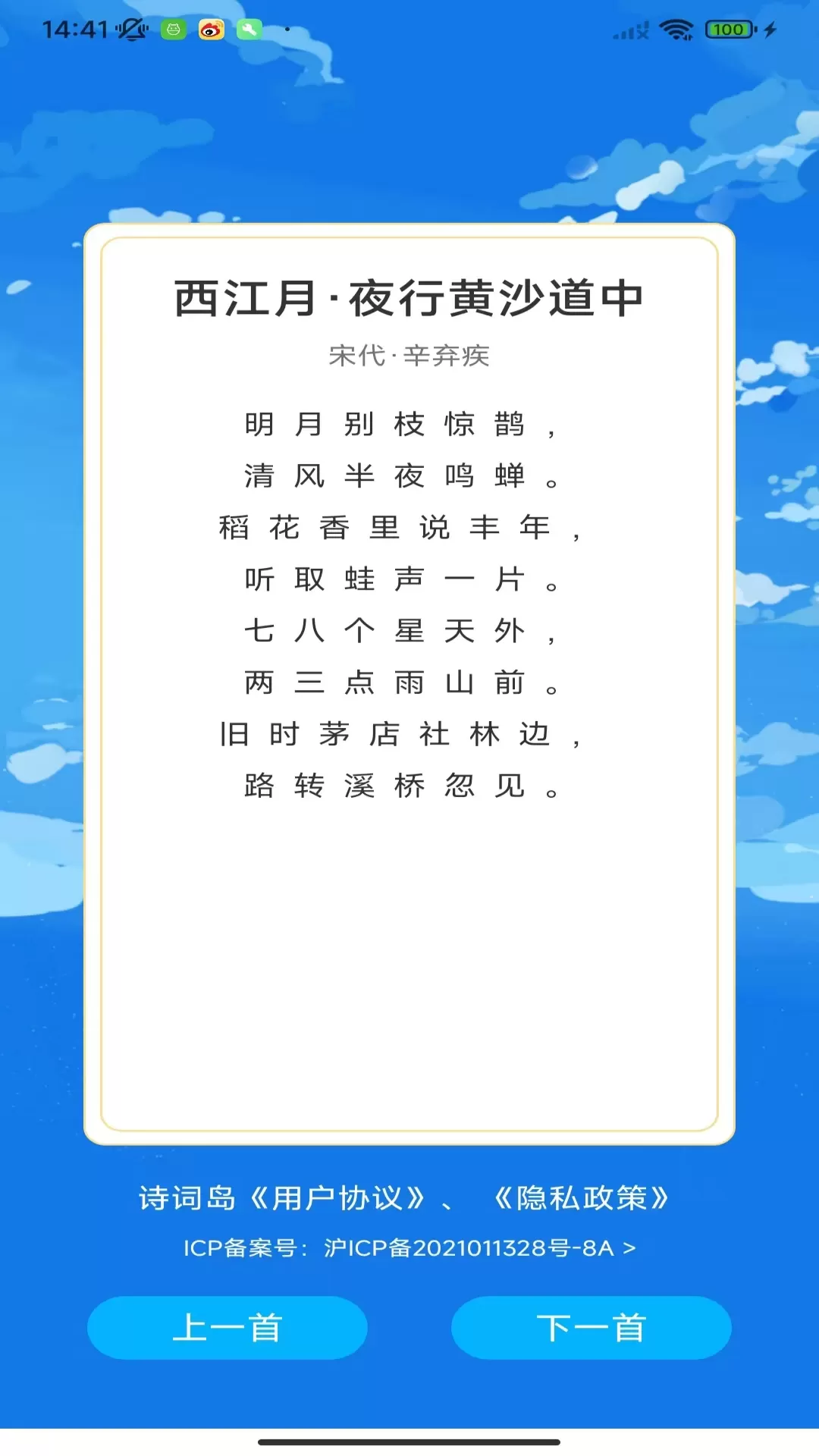The image size is (819, 1456).
Task: Open the 《隐私政策》 privacy policy link
Action: coord(581,1198)
